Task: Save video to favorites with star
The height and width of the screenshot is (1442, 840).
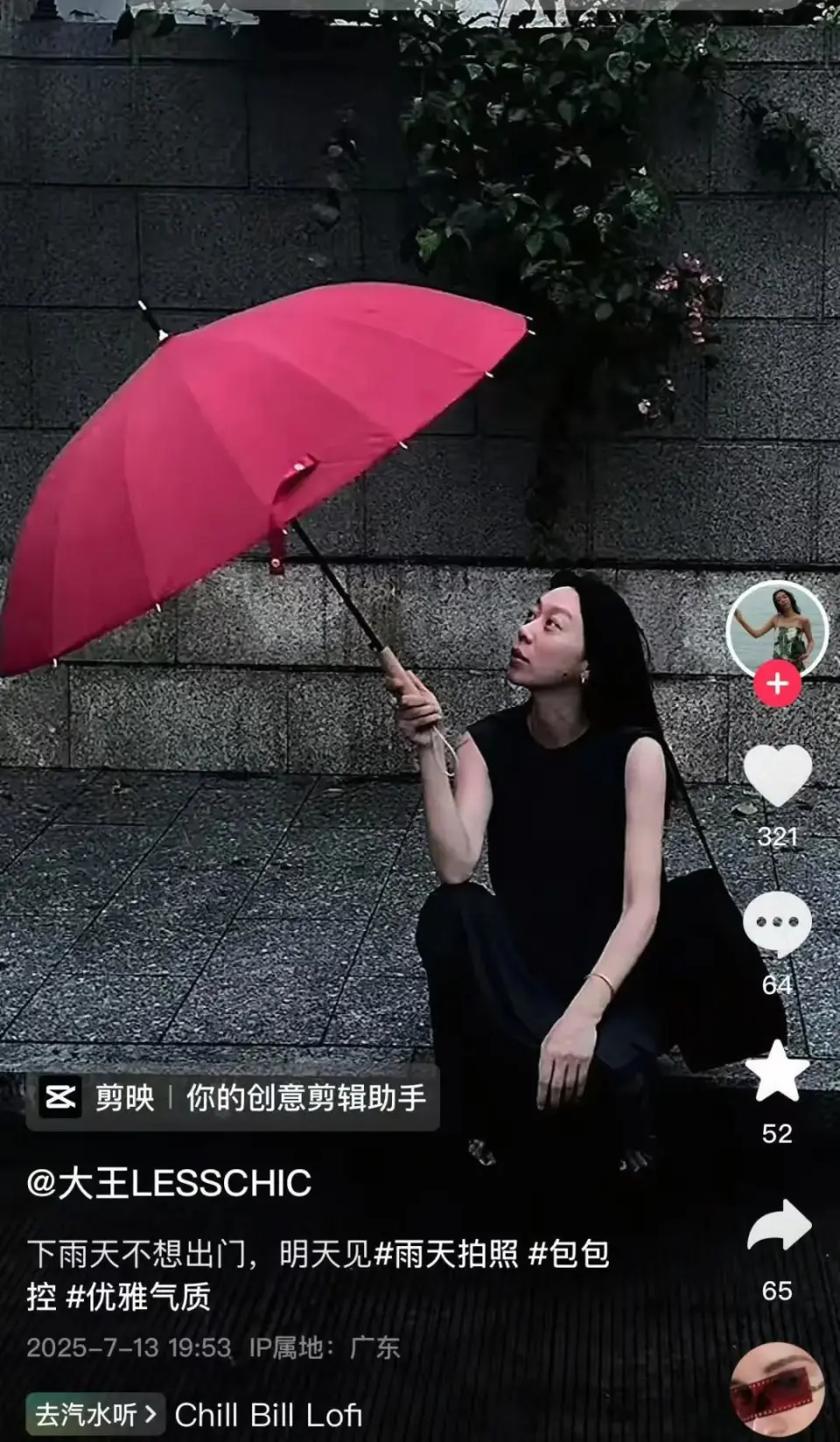Action: pos(777,1072)
